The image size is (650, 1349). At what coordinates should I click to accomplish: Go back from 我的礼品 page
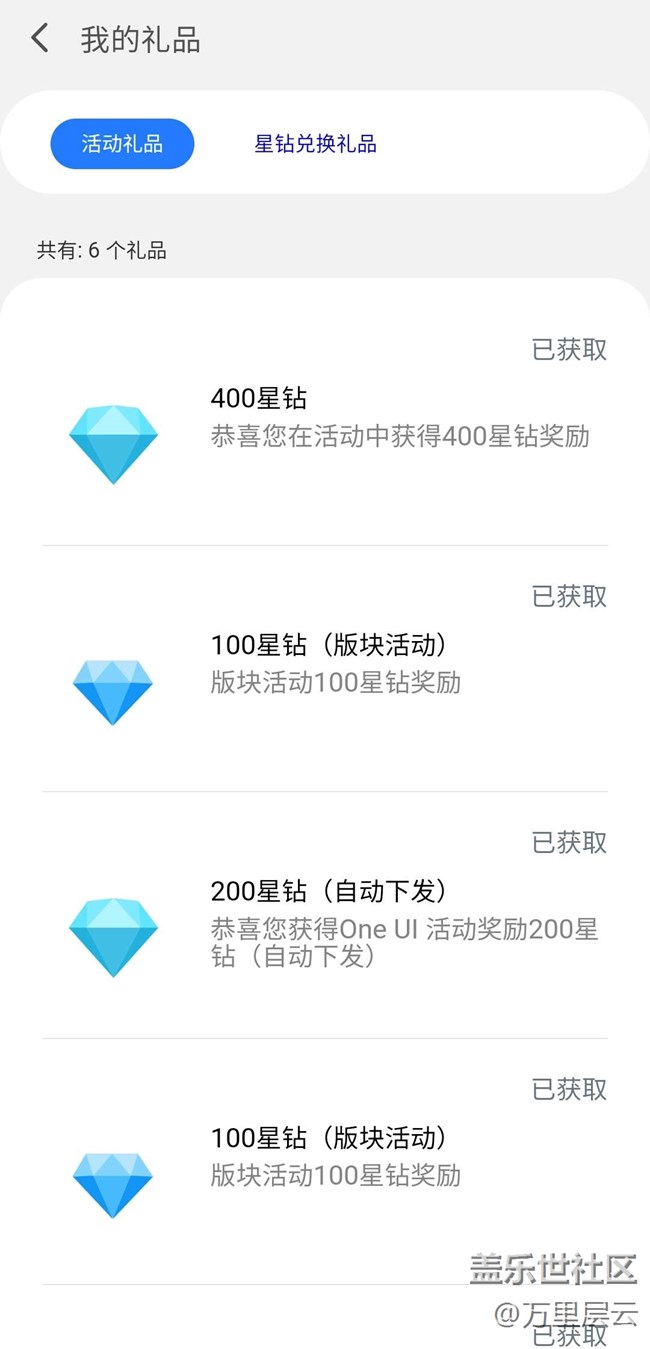point(40,39)
